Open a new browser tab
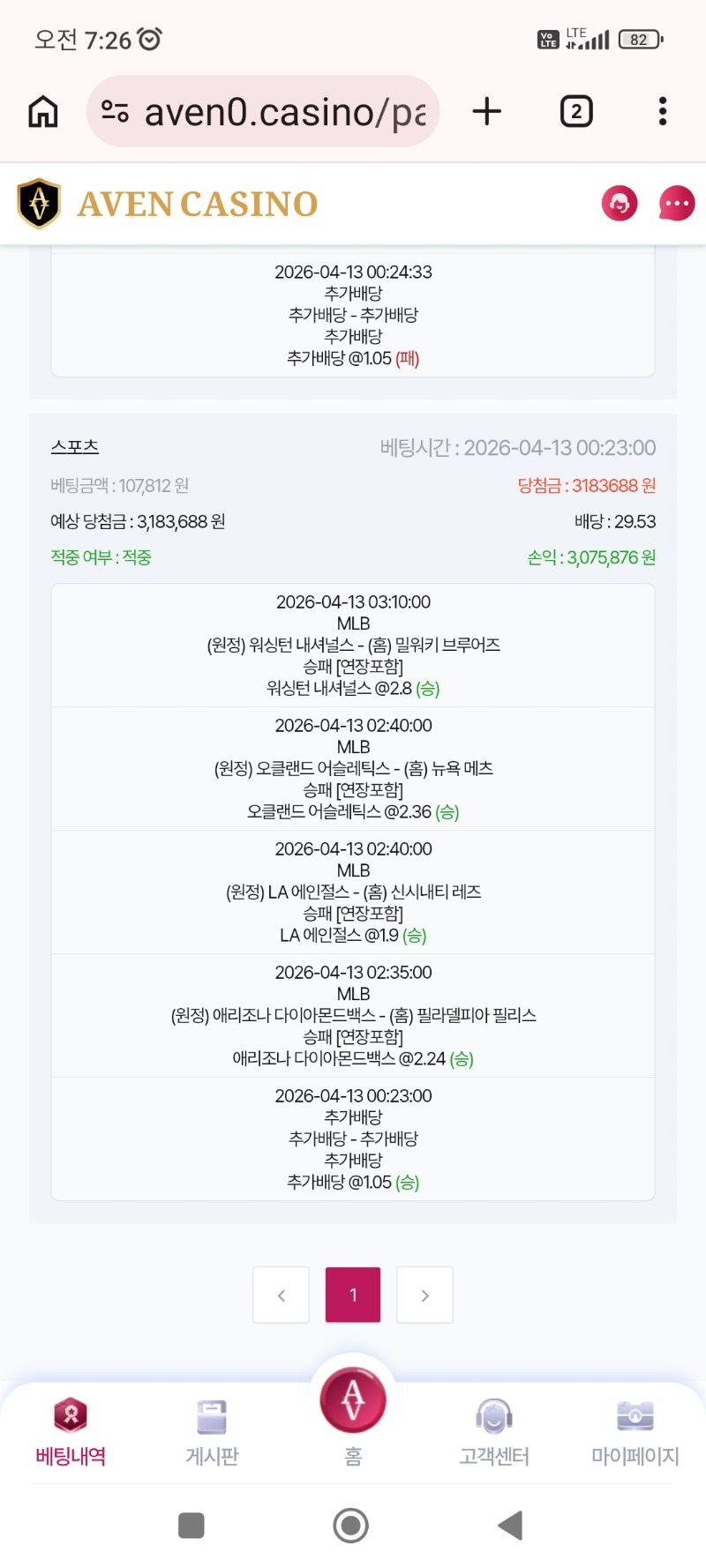 (487, 112)
